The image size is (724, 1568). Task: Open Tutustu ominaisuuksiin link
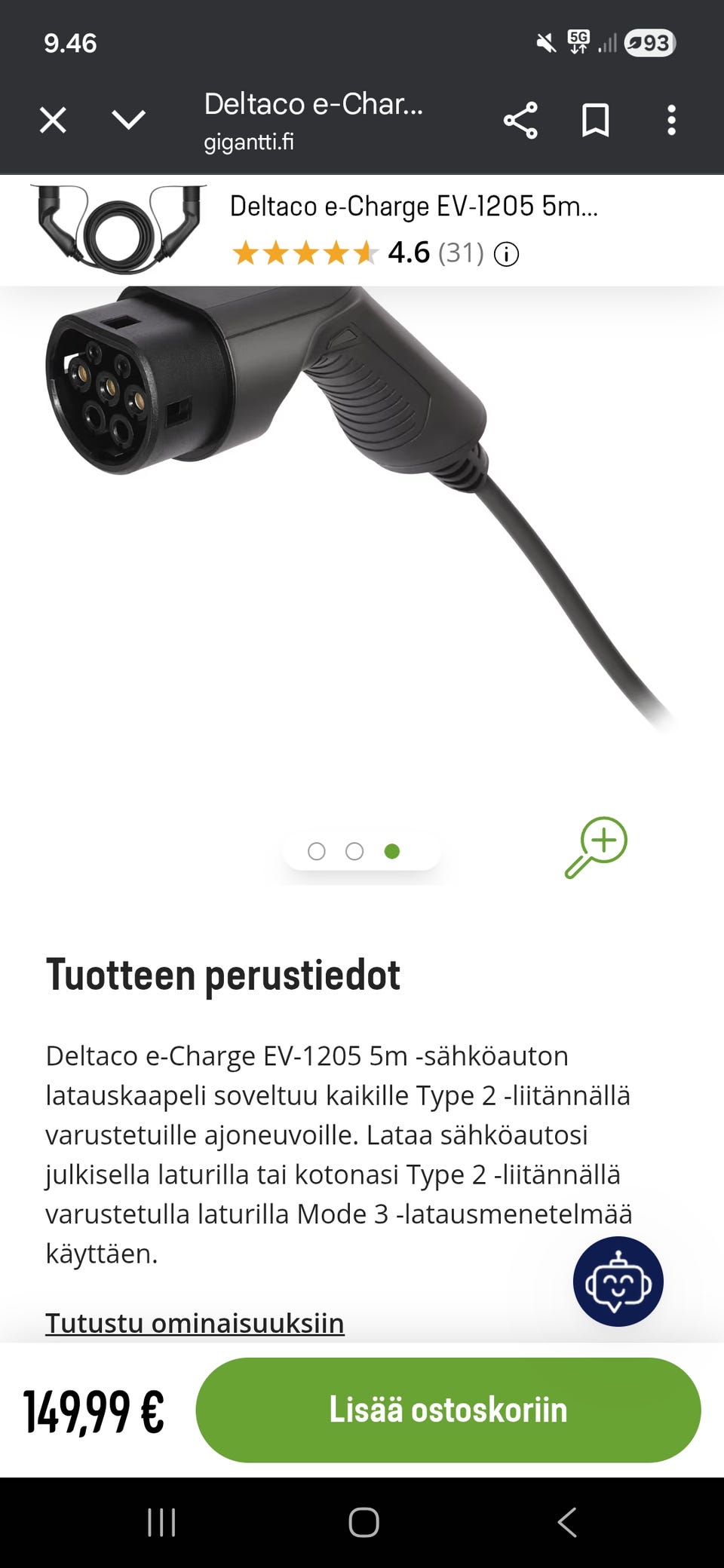pos(195,1323)
